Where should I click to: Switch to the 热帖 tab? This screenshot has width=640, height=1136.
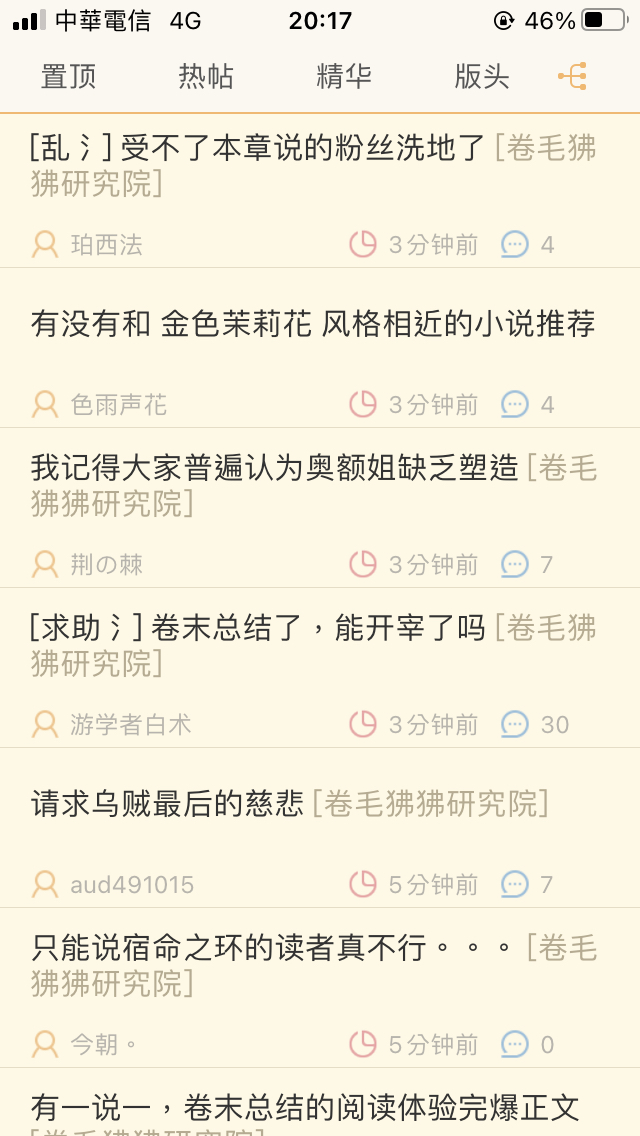206,76
